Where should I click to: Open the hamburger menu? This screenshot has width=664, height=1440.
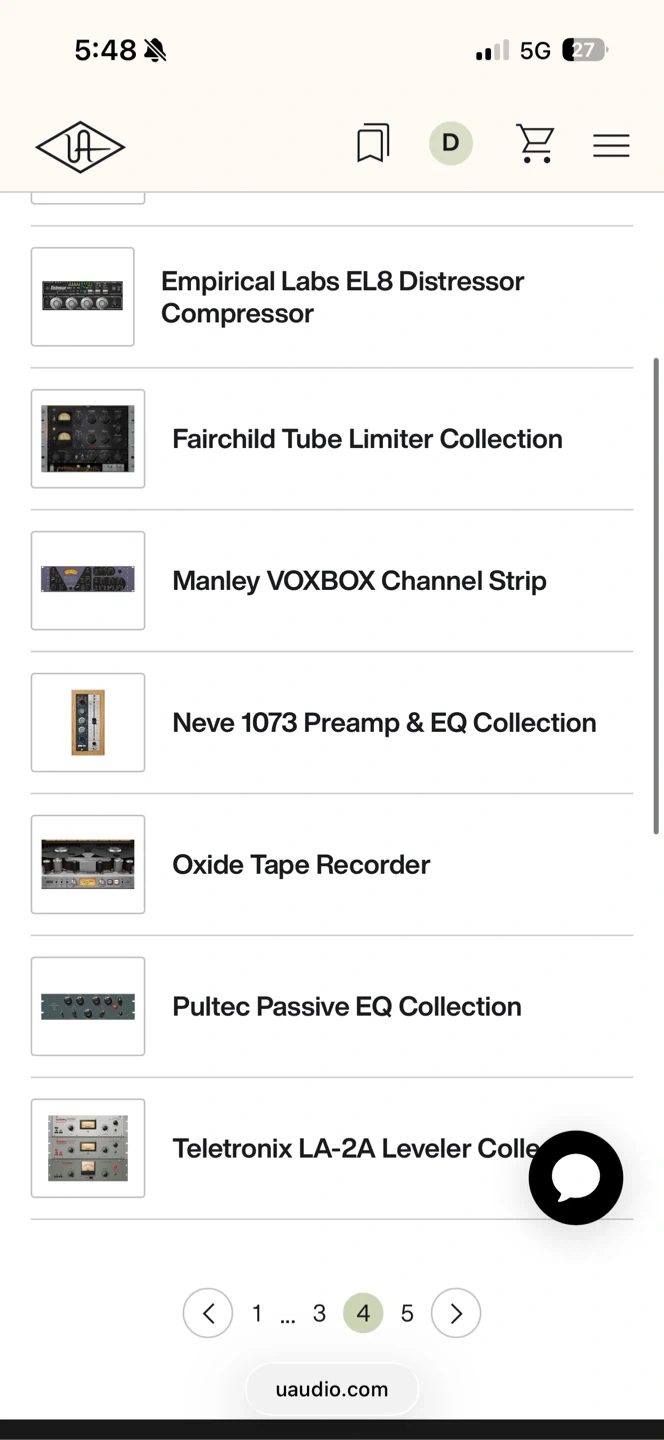coord(611,146)
